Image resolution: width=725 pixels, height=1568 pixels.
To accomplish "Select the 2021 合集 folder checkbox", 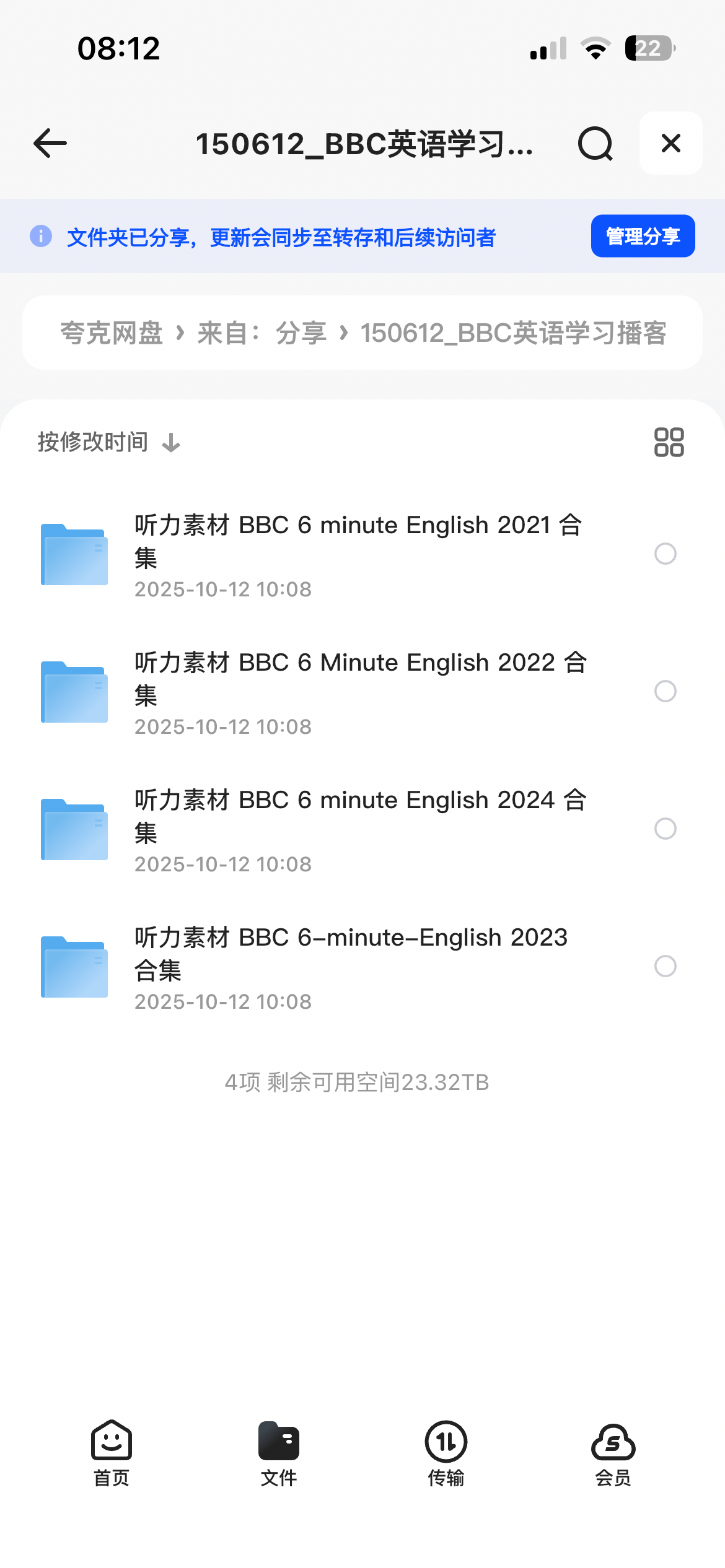I will [x=665, y=554].
